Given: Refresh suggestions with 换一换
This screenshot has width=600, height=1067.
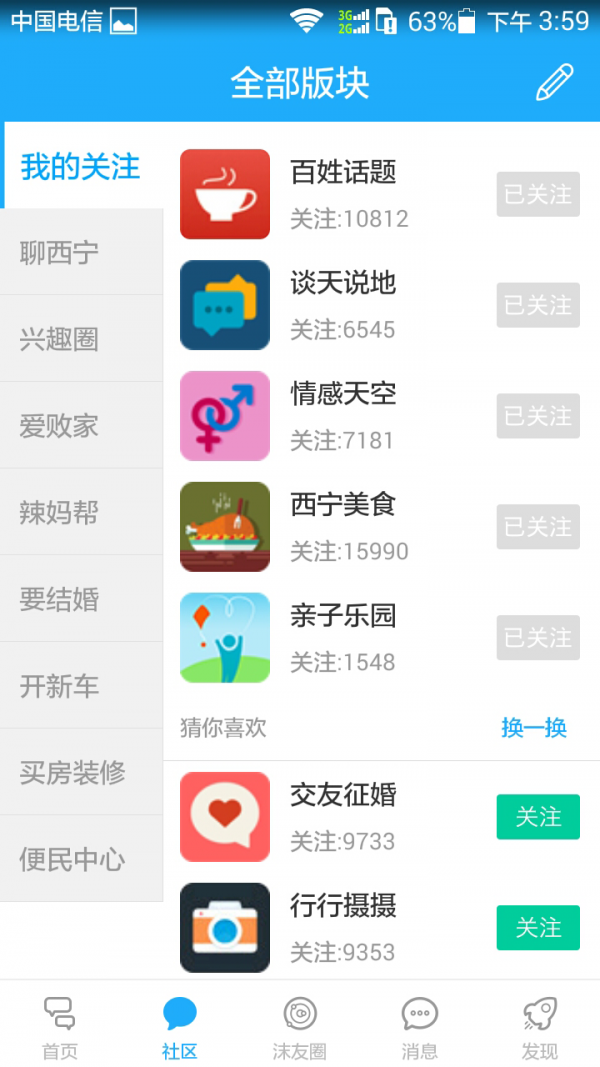Looking at the screenshot, I should tap(534, 728).
